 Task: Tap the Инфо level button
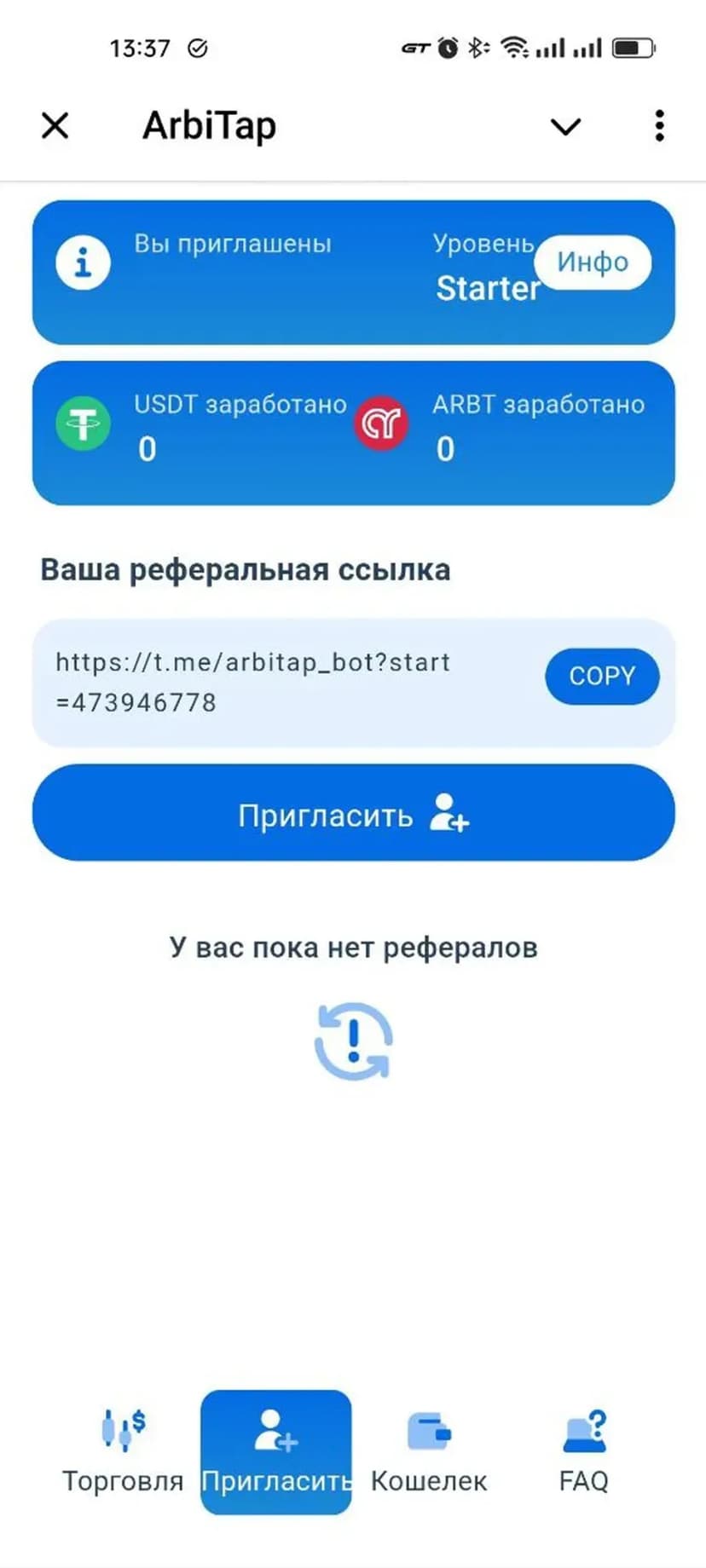click(x=593, y=262)
